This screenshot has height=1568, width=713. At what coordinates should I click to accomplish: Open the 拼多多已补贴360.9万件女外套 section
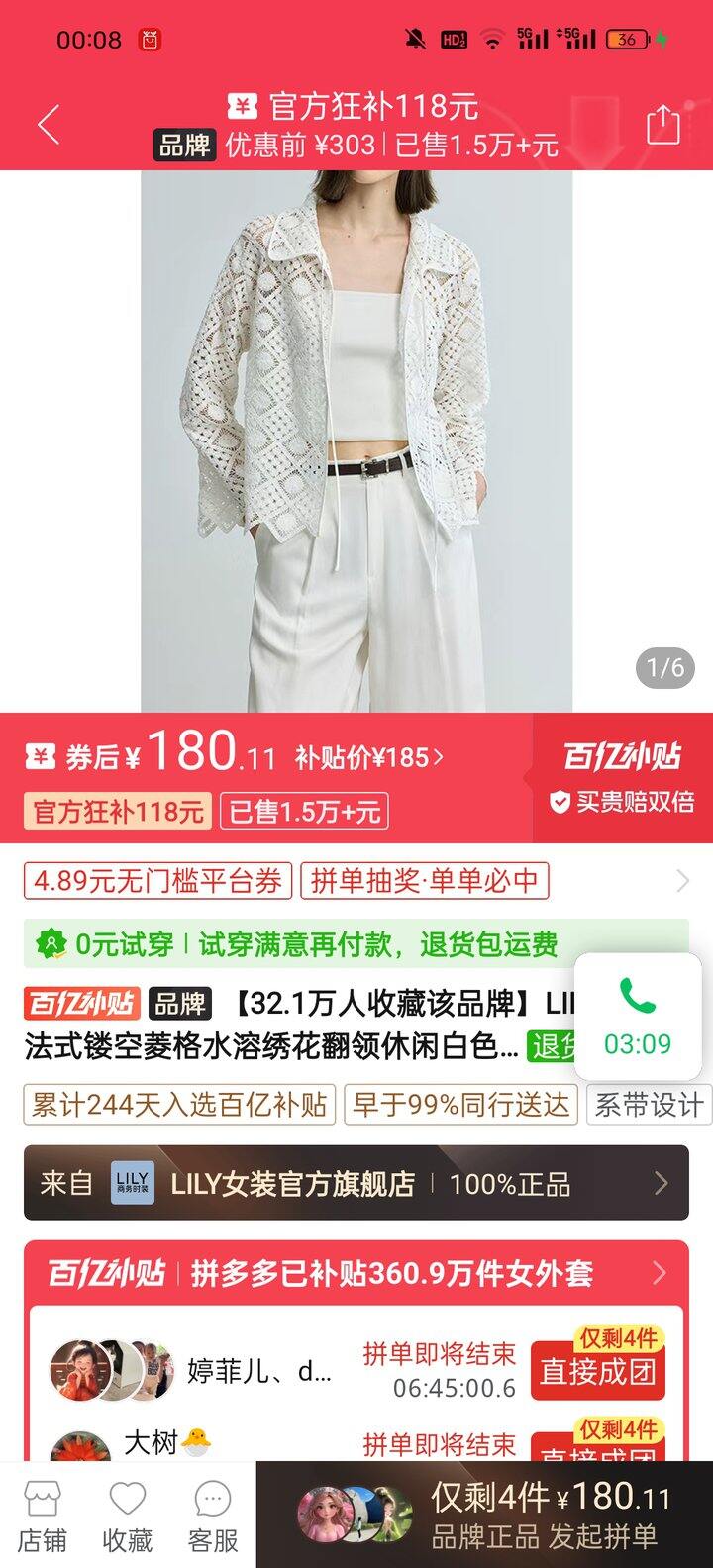pyautogui.click(x=356, y=1273)
